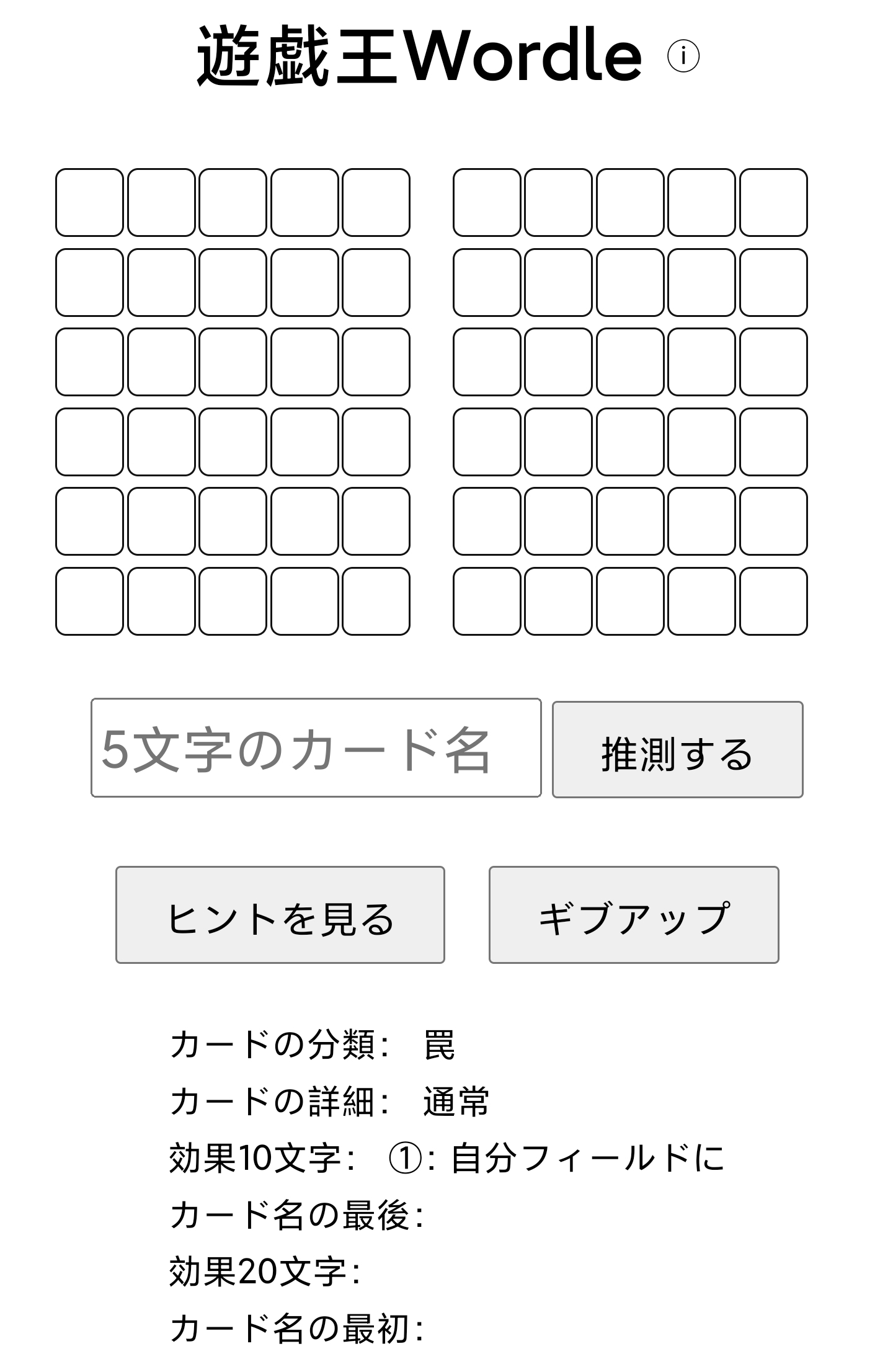Focus the 5文字のカード名 input field

[316, 747]
